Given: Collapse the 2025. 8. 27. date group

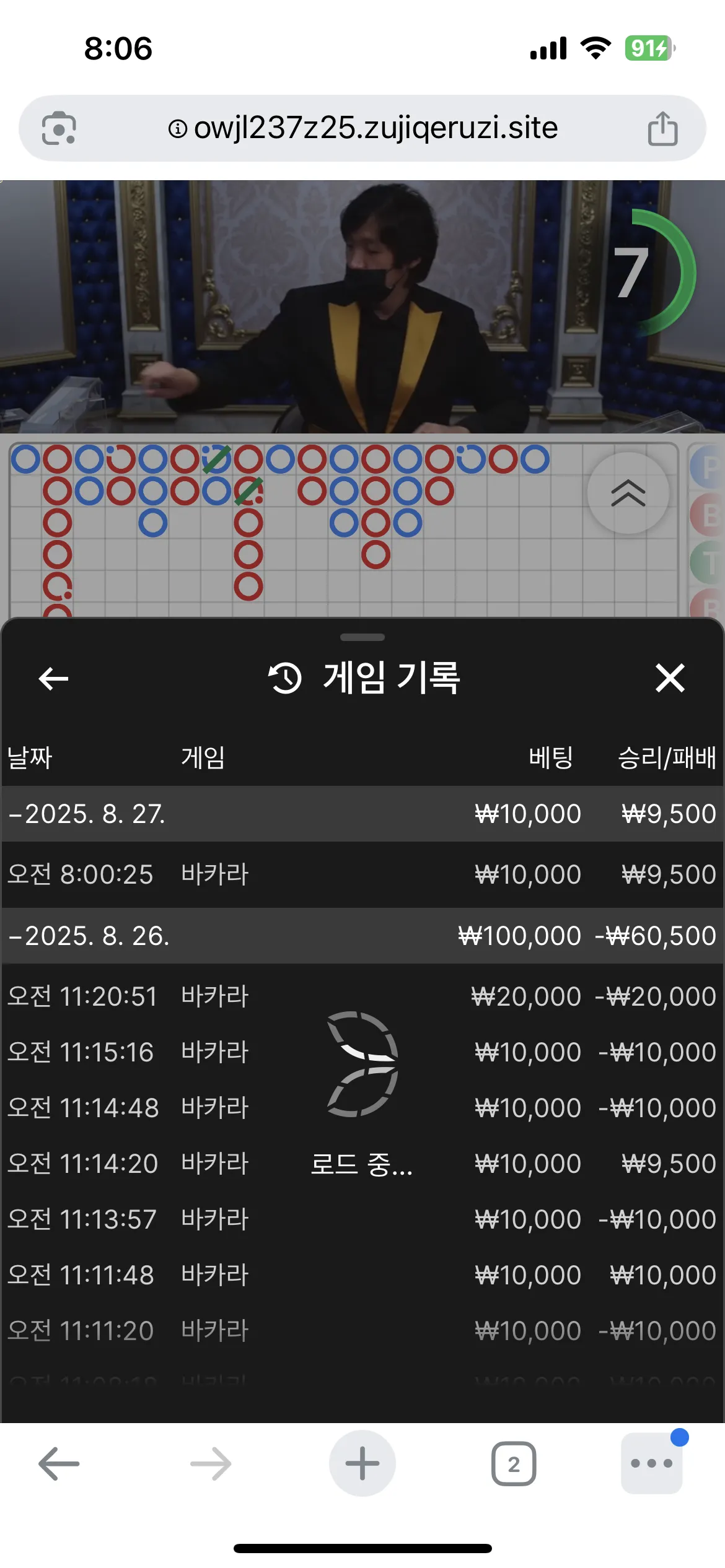Looking at the screenshot, I should click(362, 814).
